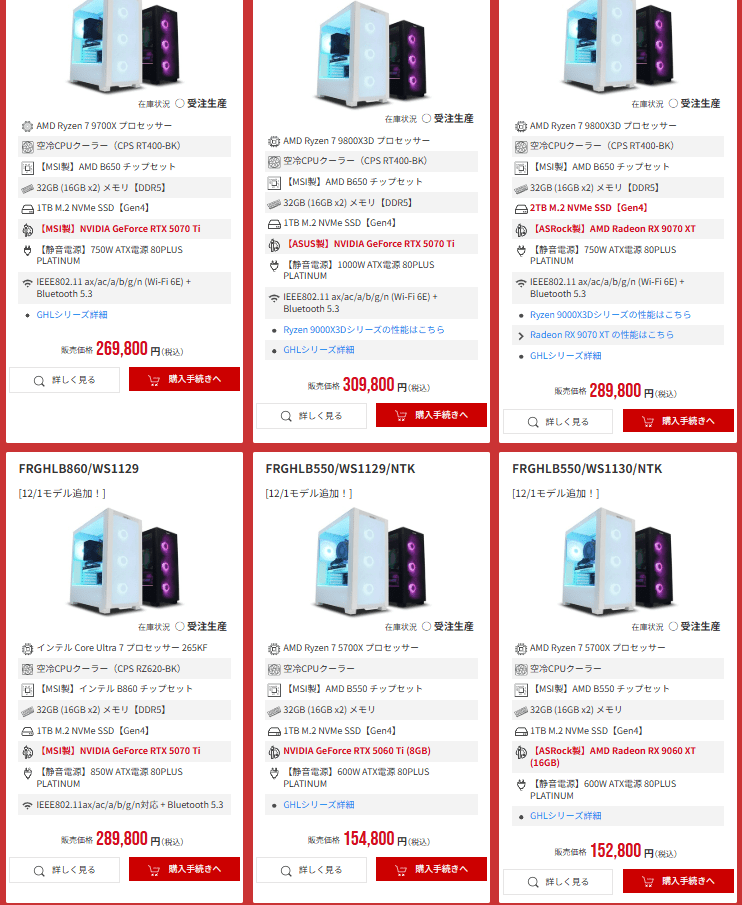The height and width of the screenshot is (905, 742).
Task: Open the Radeon RX 9070 XT の性能はこちら link
Action: [602, 335]
